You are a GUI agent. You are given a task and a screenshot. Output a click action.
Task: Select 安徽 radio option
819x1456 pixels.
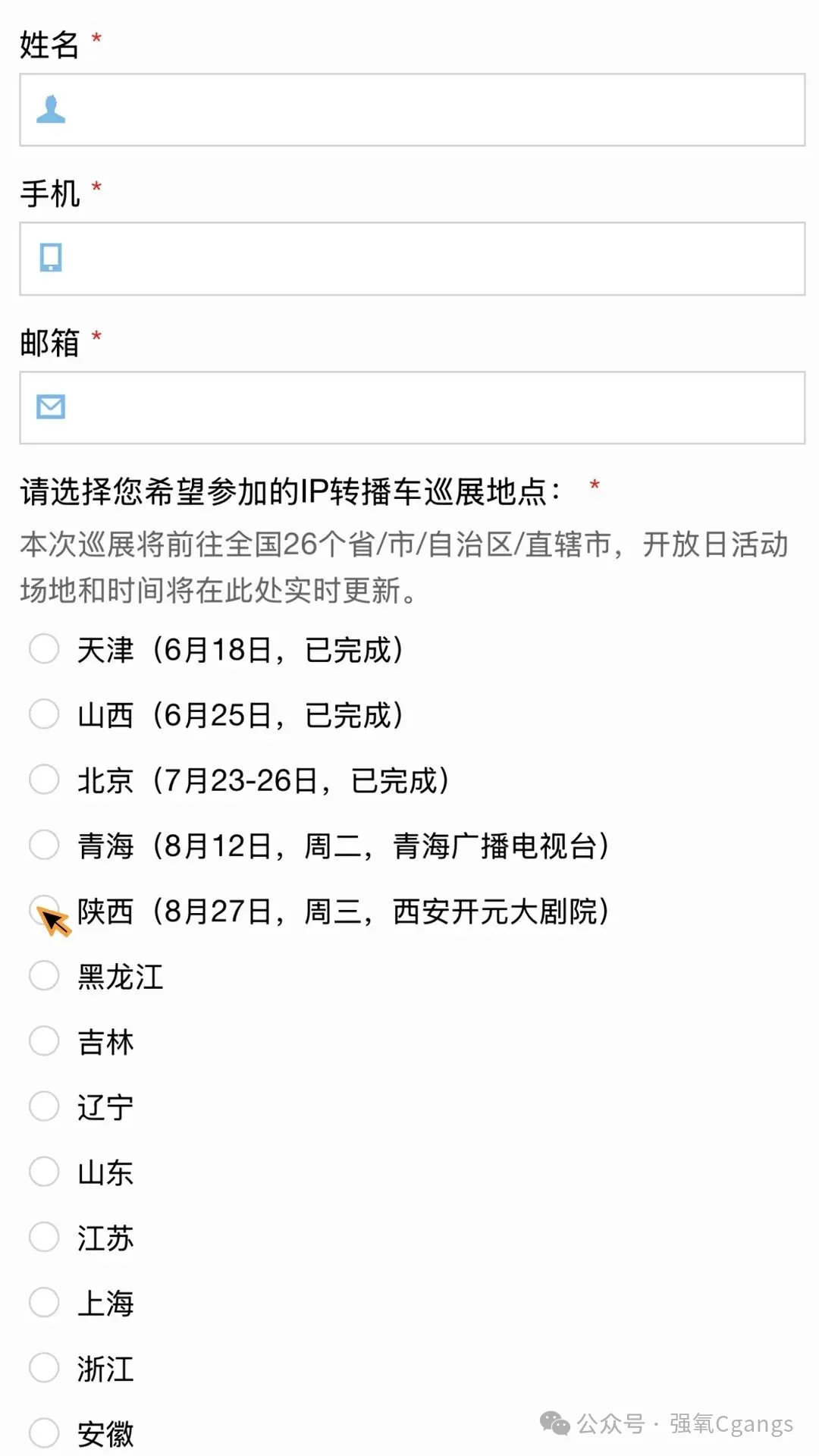click(44, 1432)
